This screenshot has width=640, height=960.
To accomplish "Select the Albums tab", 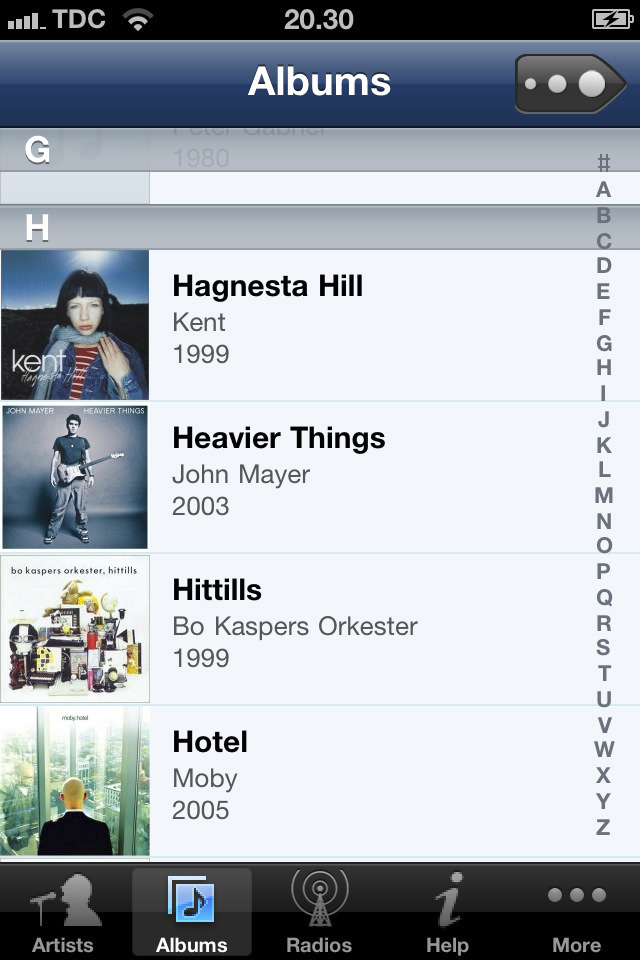I will pos(191,912).
